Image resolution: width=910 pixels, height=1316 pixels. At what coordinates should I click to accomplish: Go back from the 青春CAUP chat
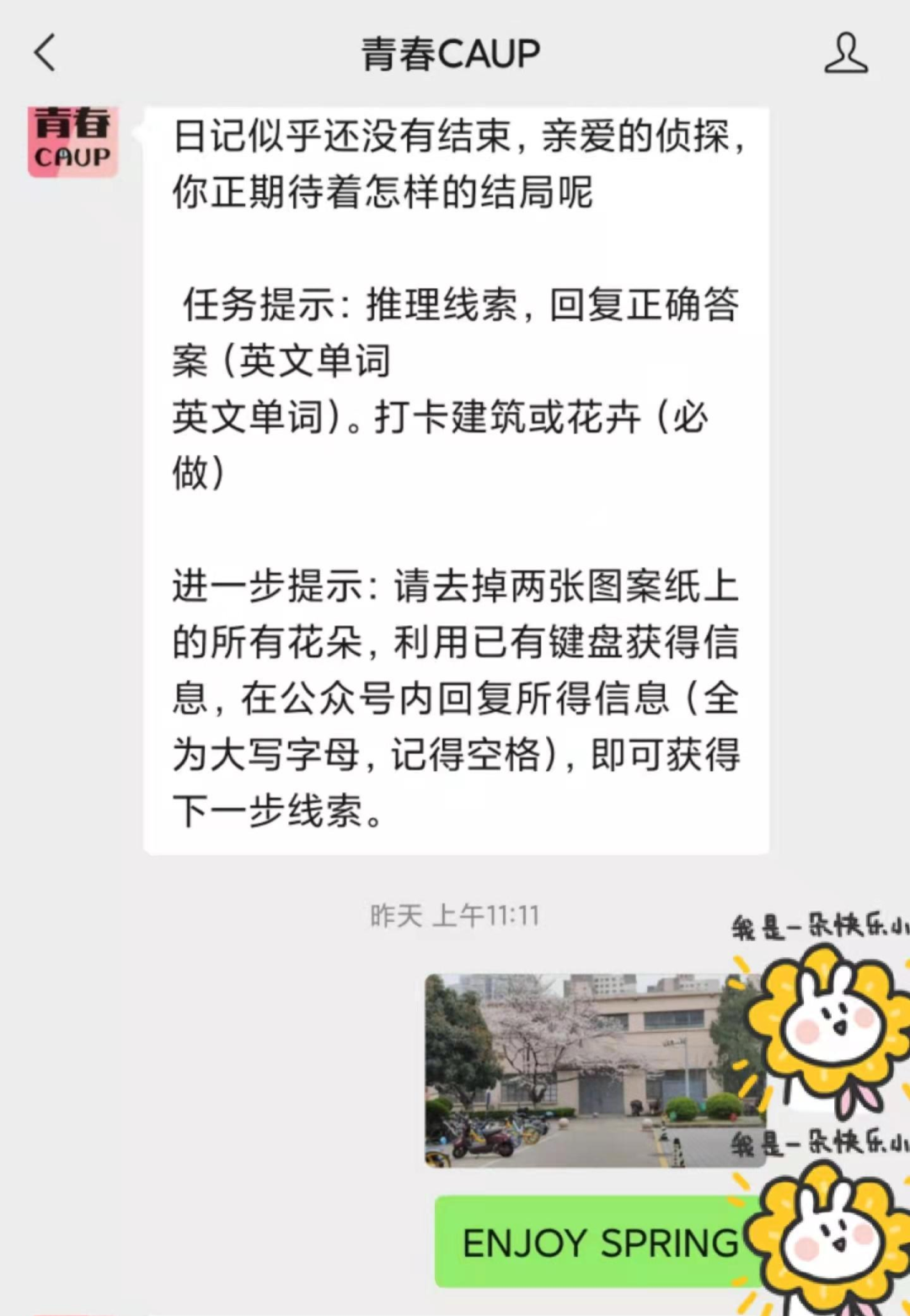coord(45,53)
